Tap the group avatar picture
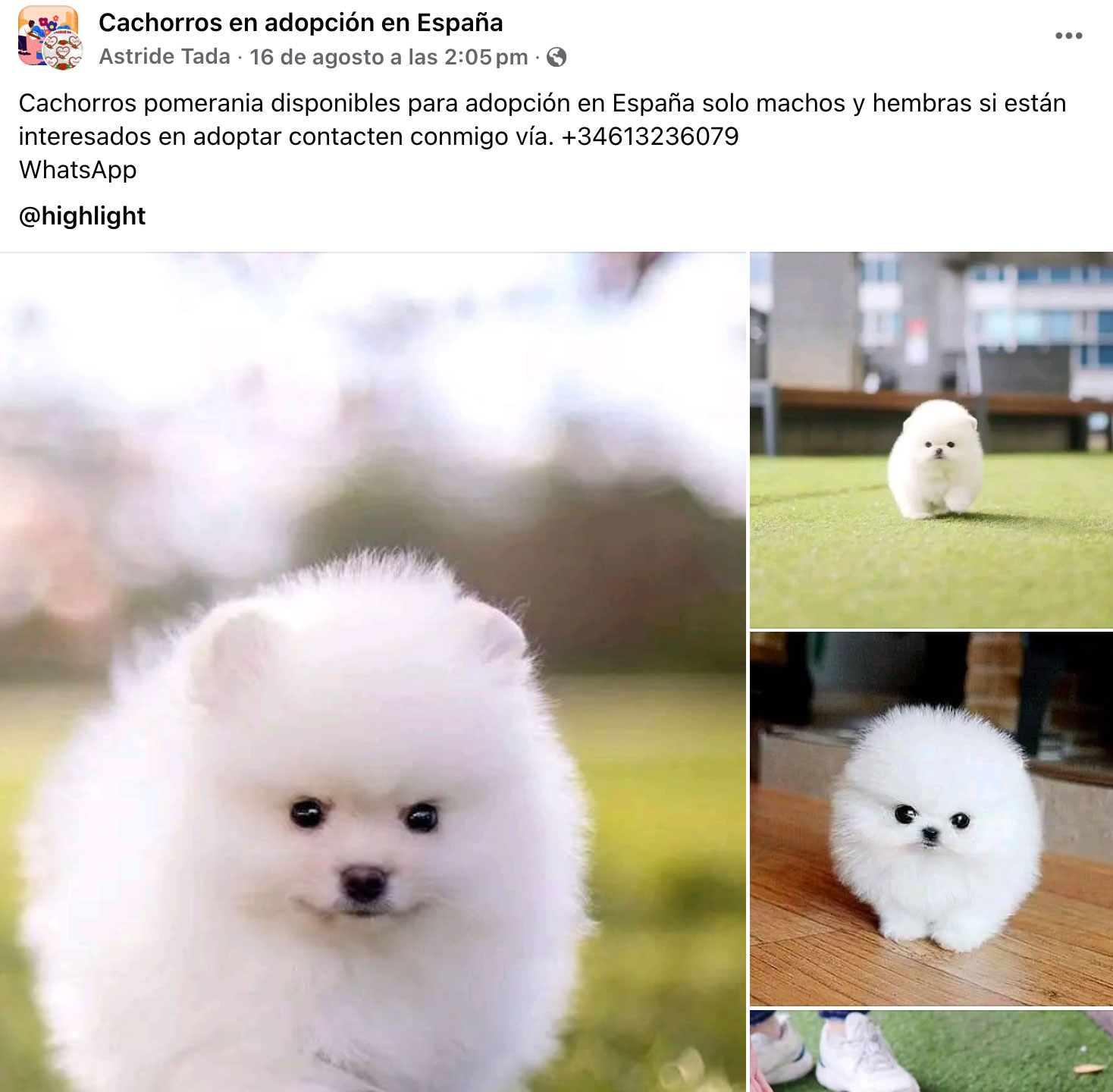The height and width of the screenshot is (1092, 1113). 49,38
